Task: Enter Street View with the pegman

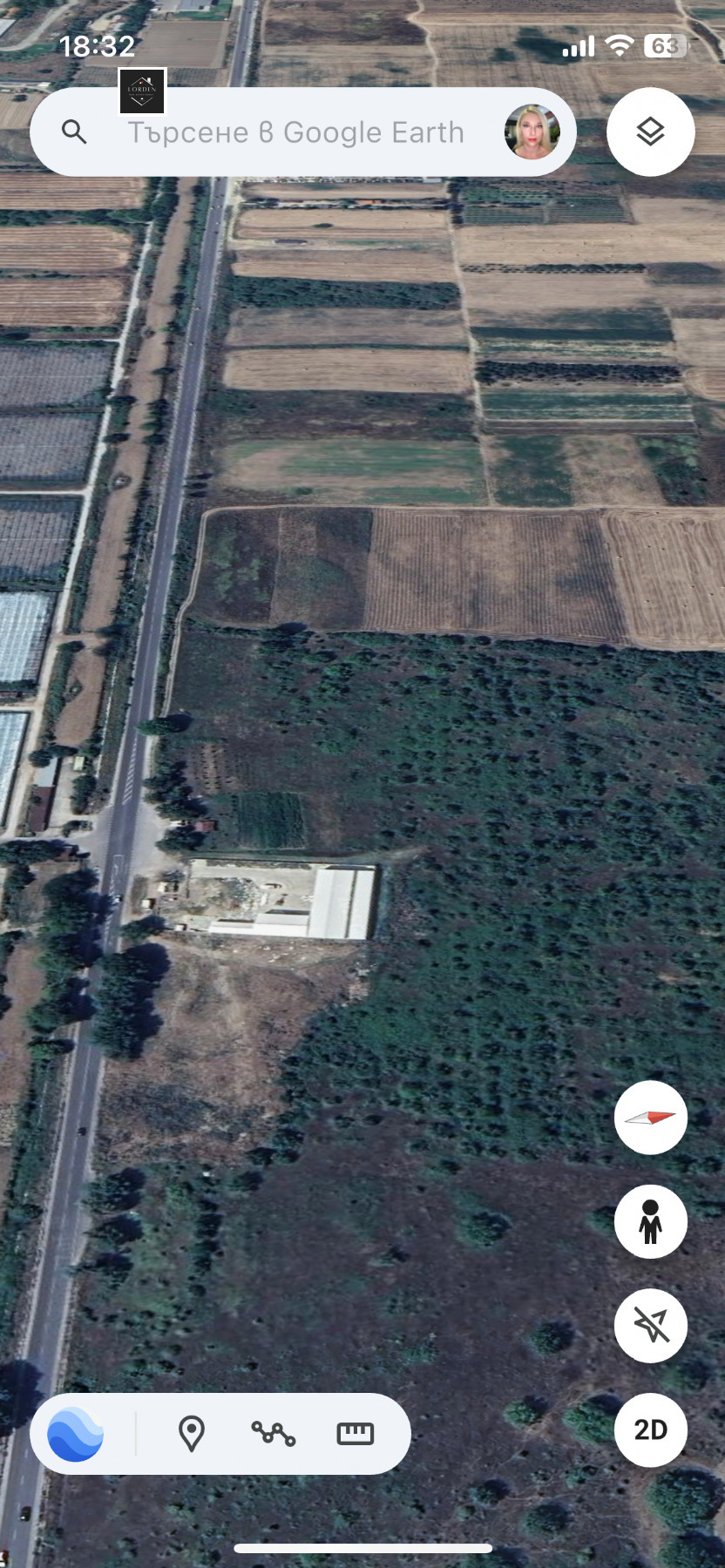Action: [x=650, y=1221]
